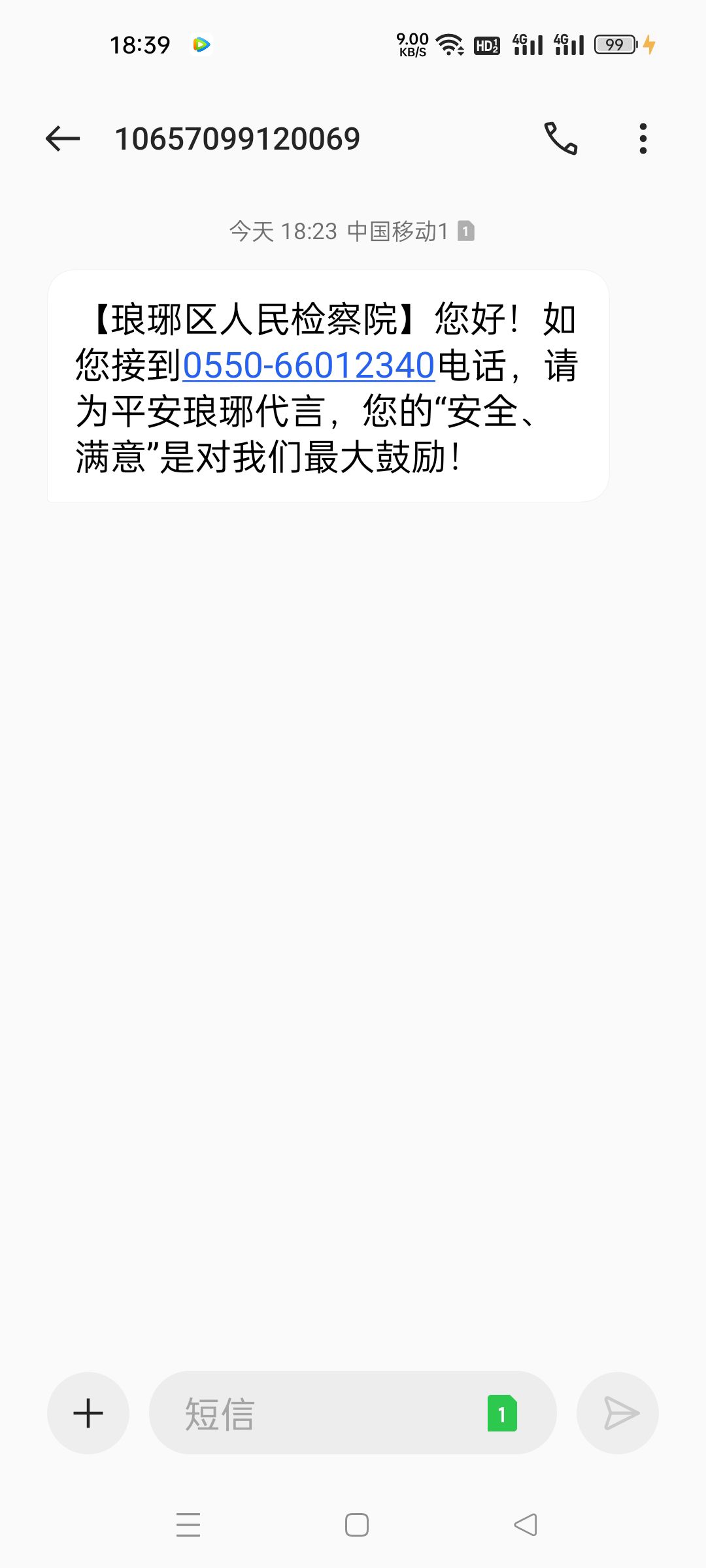The width and height of the screenshot is (706, 1568).
Task: Open recent apps from navigation bar
Action: (x=188, y=1525)
